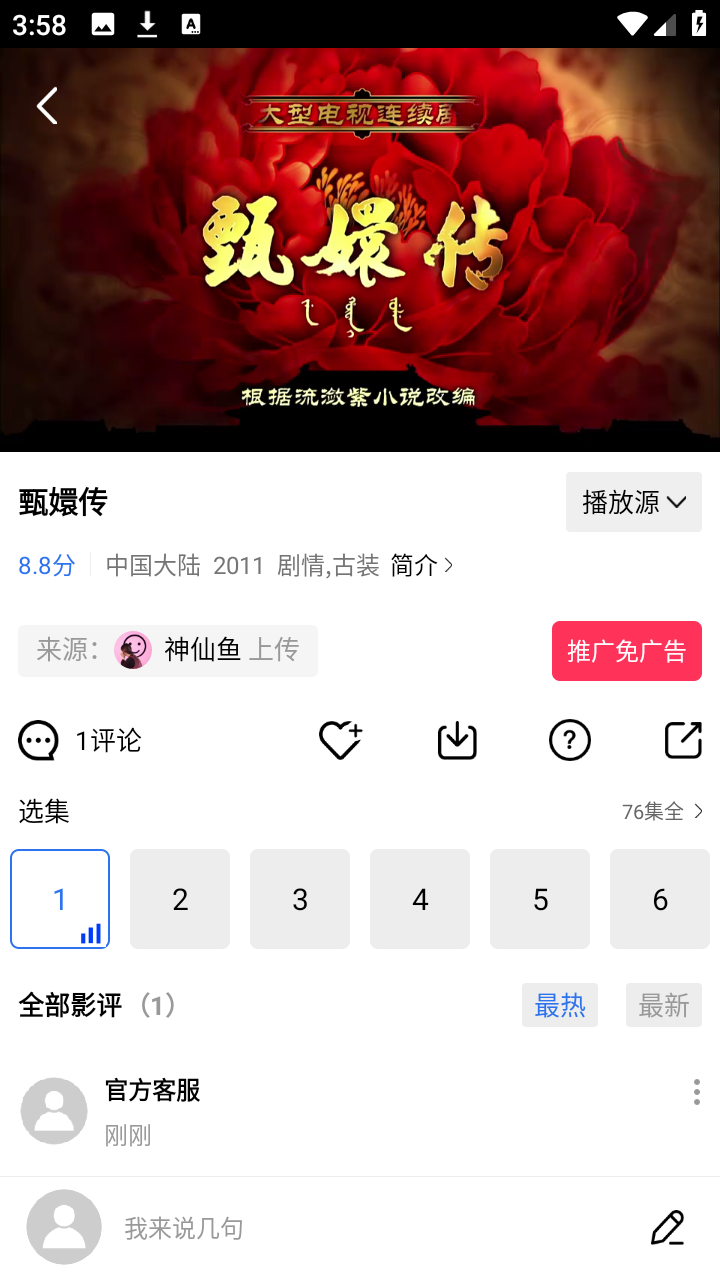Open options menu on 官方客服 review
Screen dimensions: 720x1280
tap(696, 1092)
